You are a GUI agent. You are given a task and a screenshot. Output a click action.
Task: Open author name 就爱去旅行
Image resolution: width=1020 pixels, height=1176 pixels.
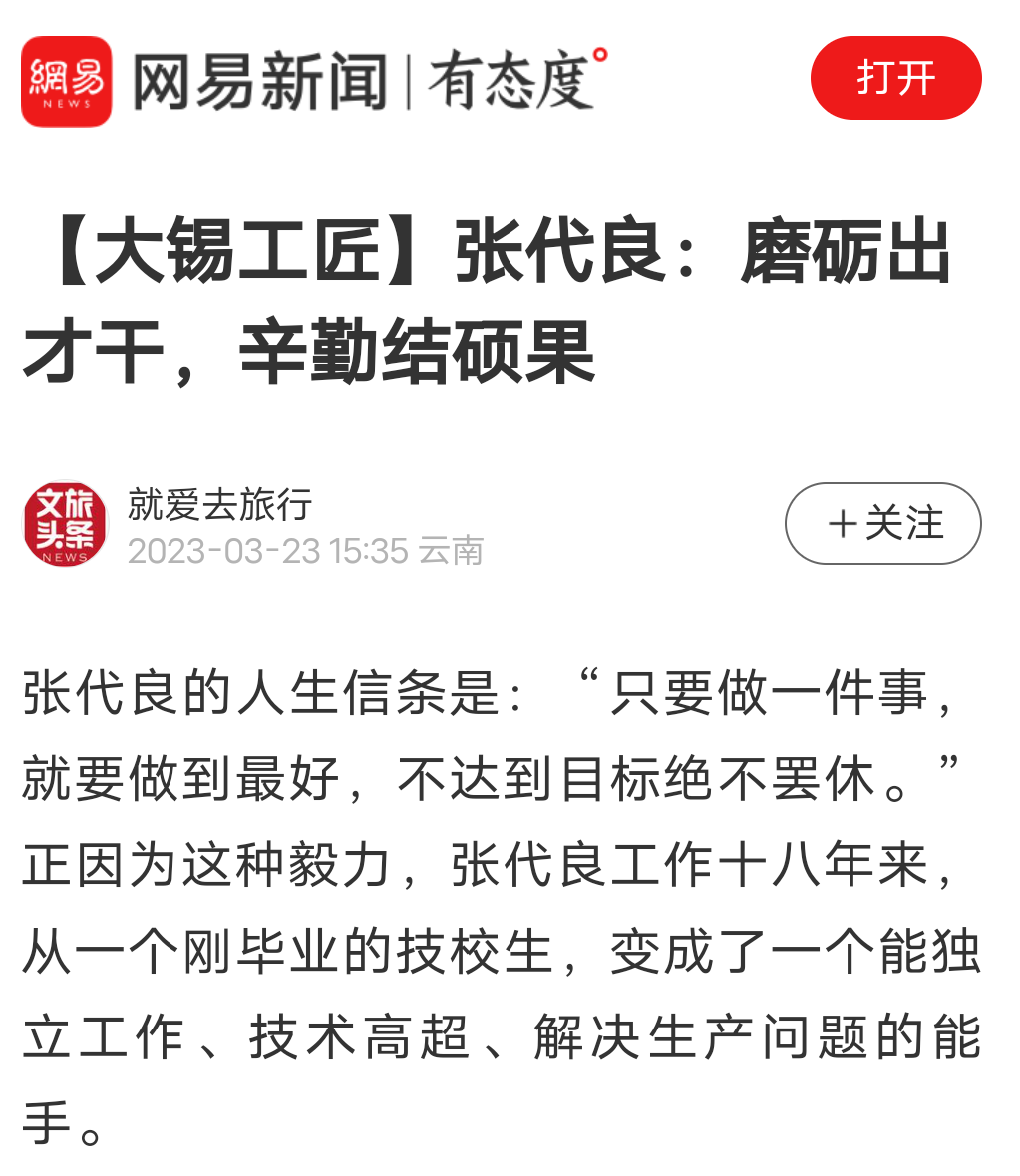219,504
